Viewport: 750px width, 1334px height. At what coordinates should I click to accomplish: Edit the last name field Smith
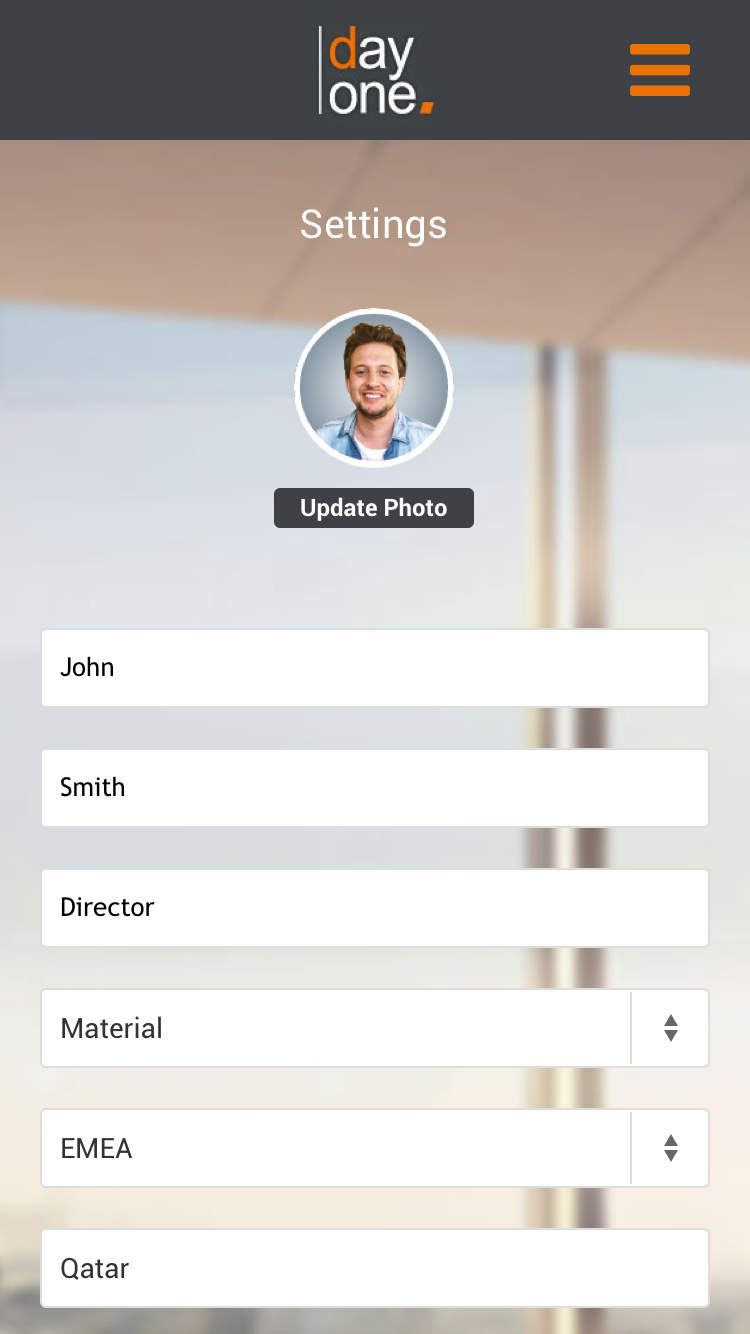374,788
